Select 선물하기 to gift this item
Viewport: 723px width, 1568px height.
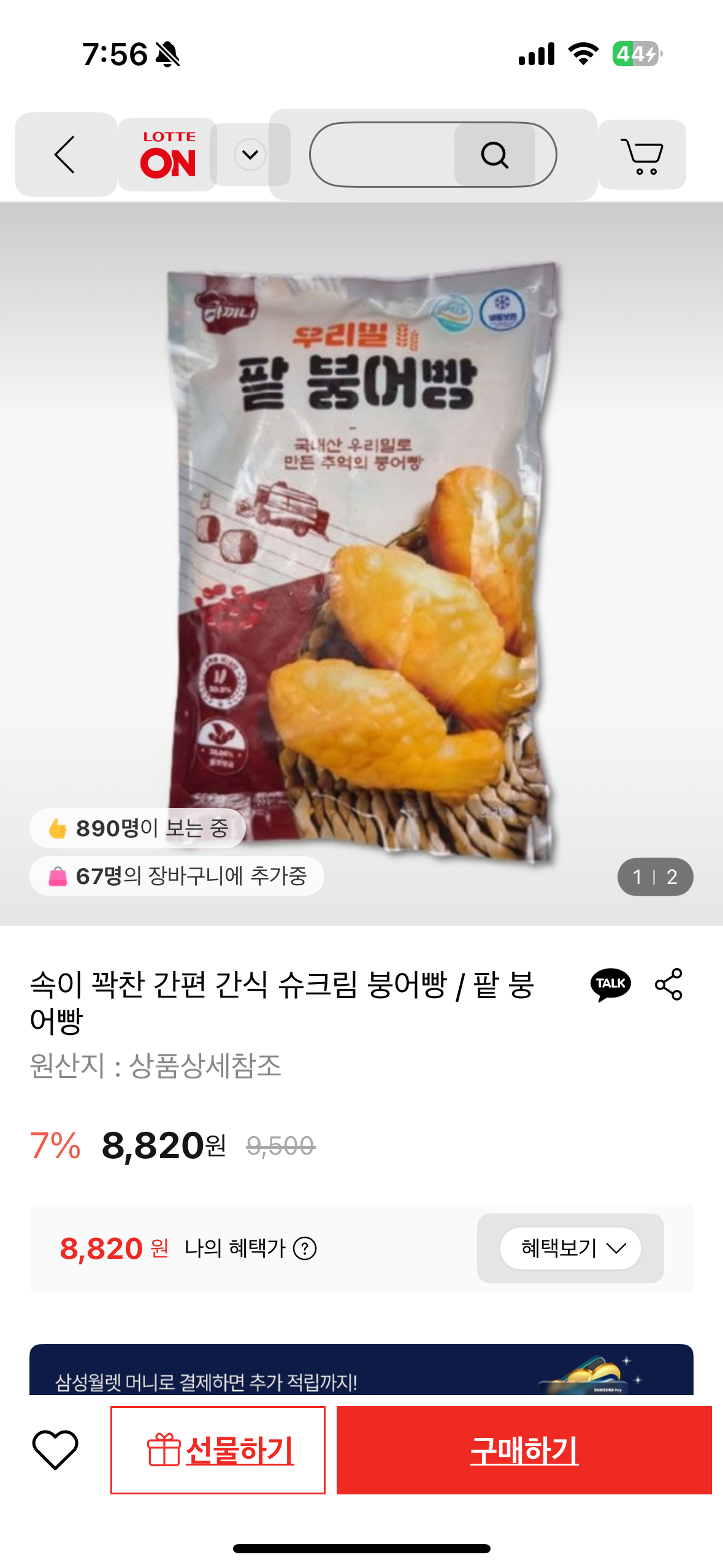218,1450
